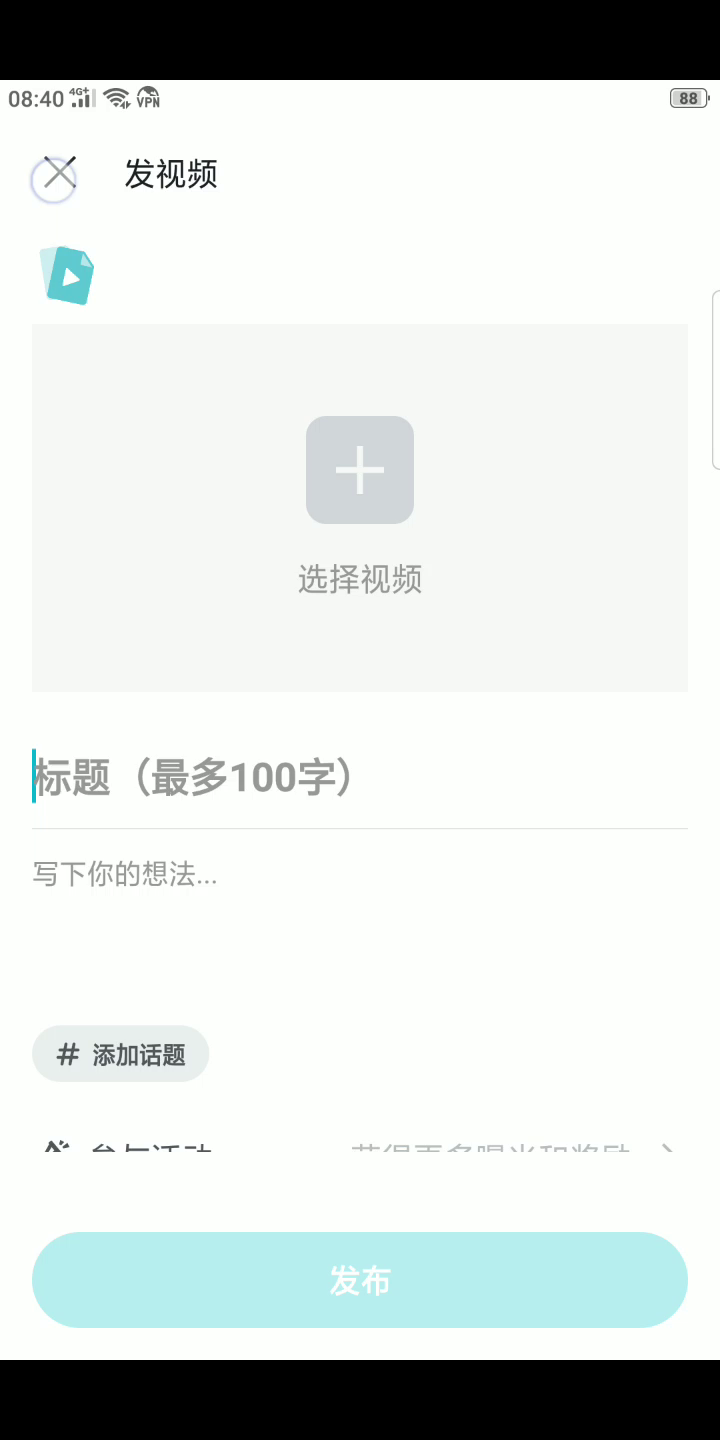Close the 发视频 screen
This screenshot has width=720, height=1440.
pyautogui.click(x=59, y=175)
